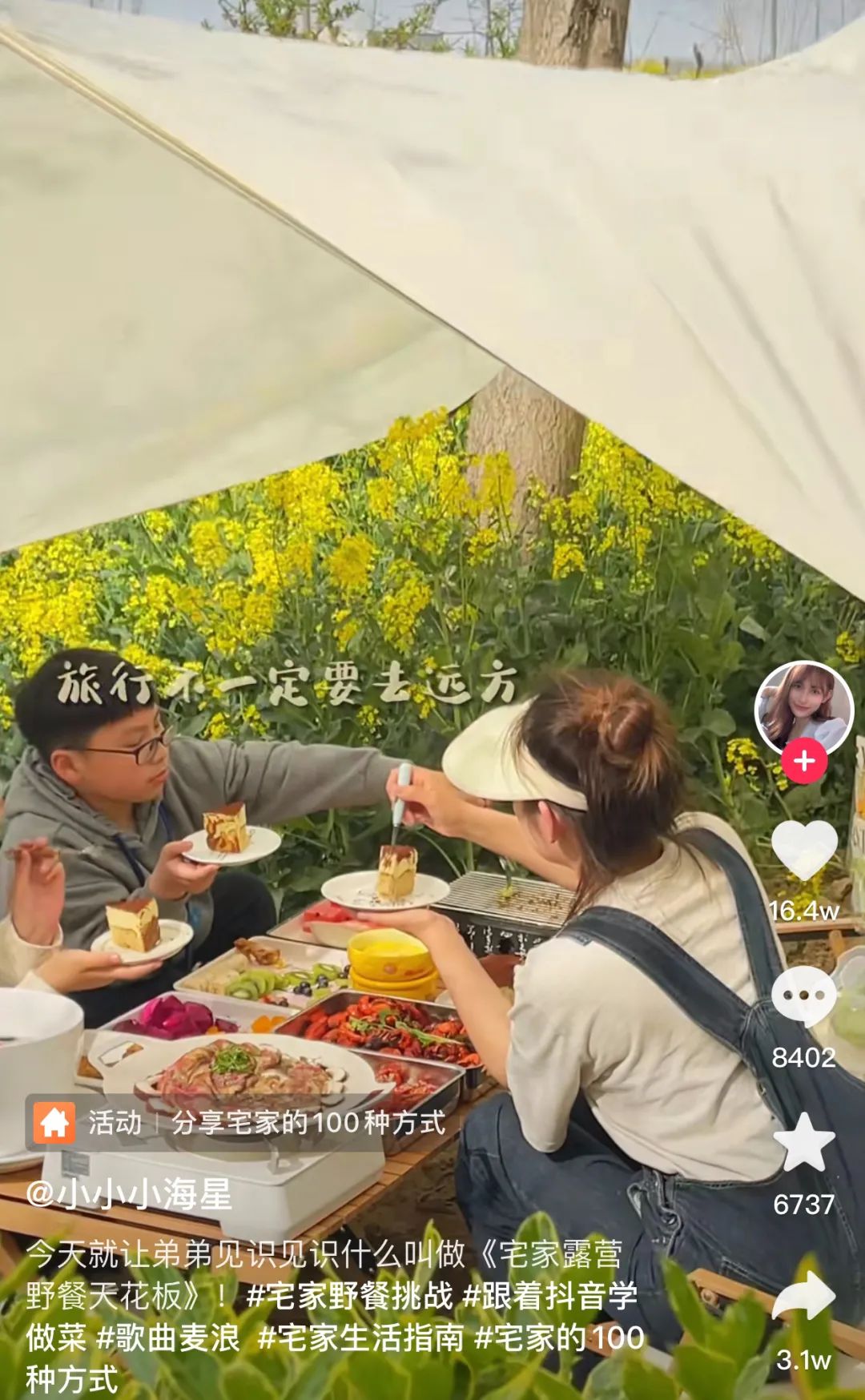
Task: Open the username @小小小海星
Action: (130, 1194)
